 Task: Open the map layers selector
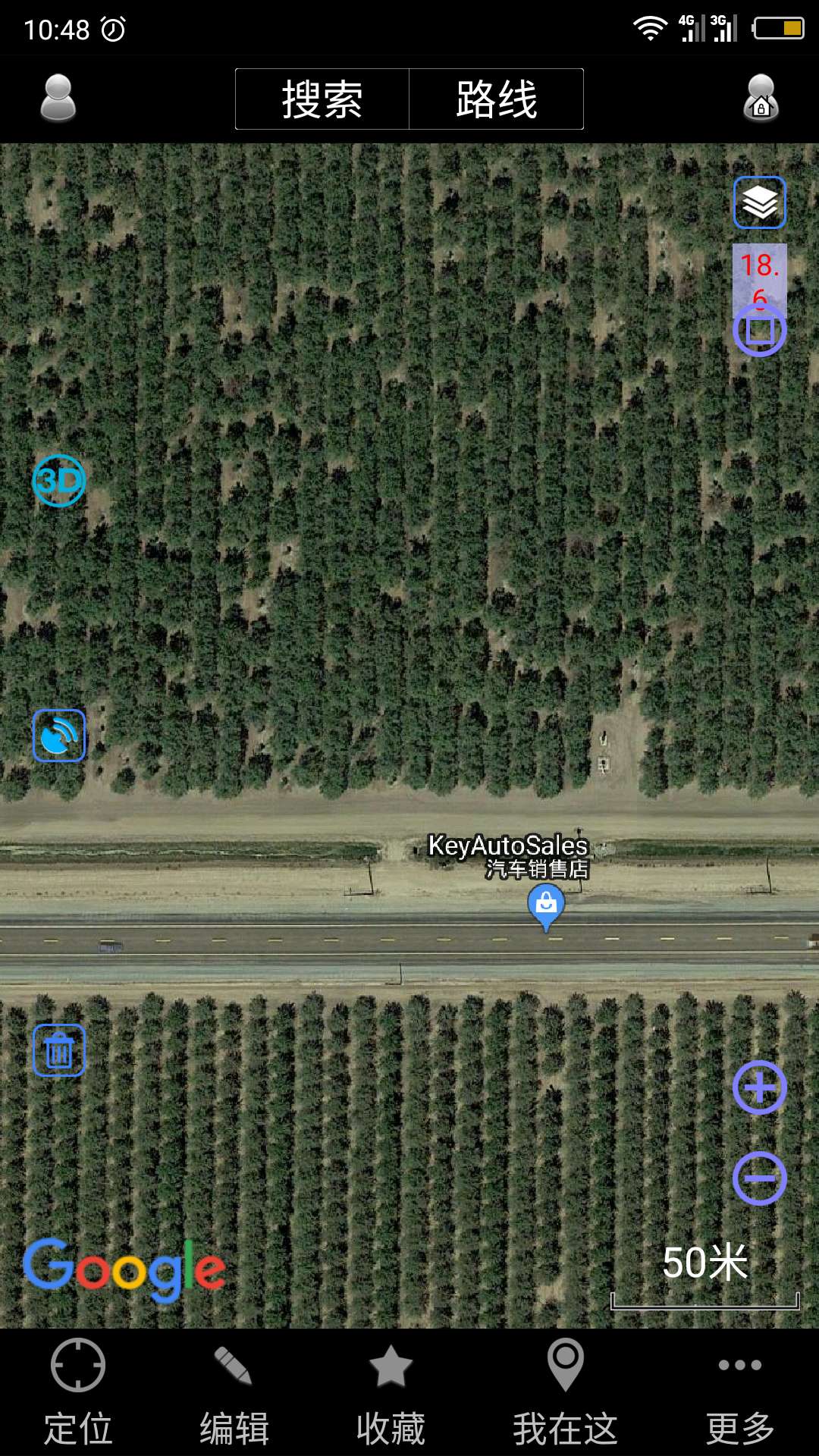point(759,202)
